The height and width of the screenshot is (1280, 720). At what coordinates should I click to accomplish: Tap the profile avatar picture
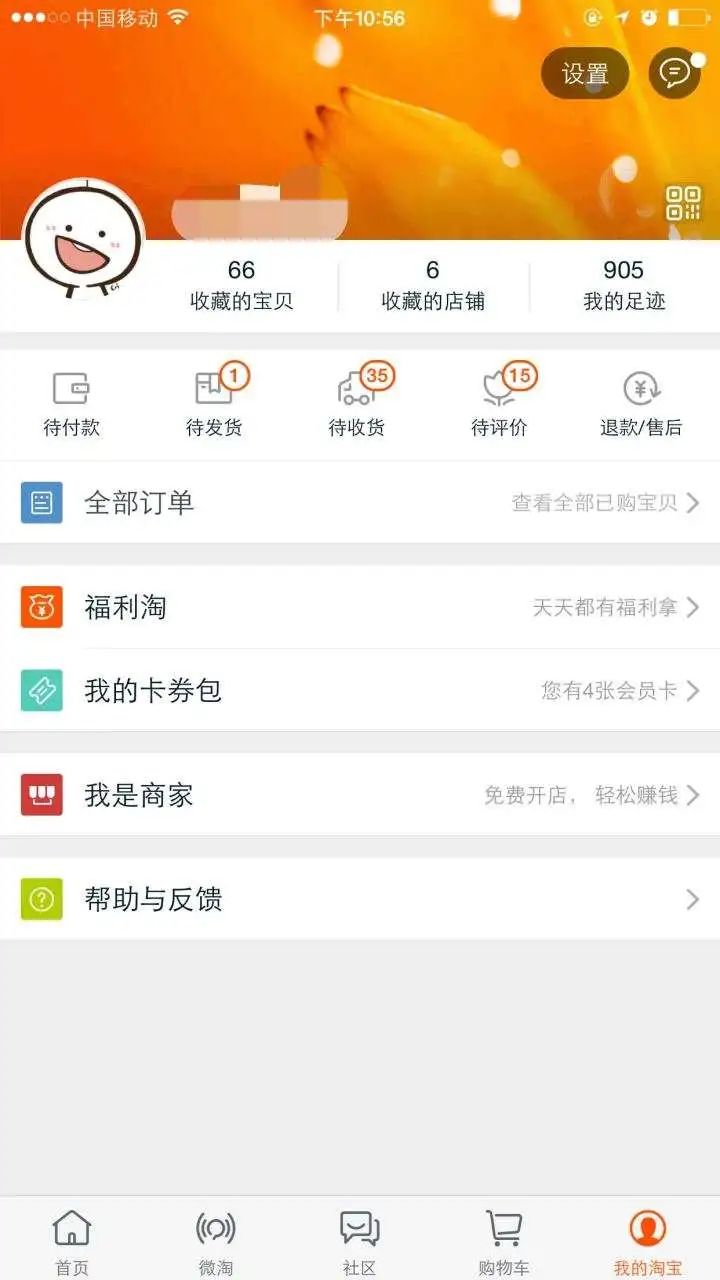[84, 239]
